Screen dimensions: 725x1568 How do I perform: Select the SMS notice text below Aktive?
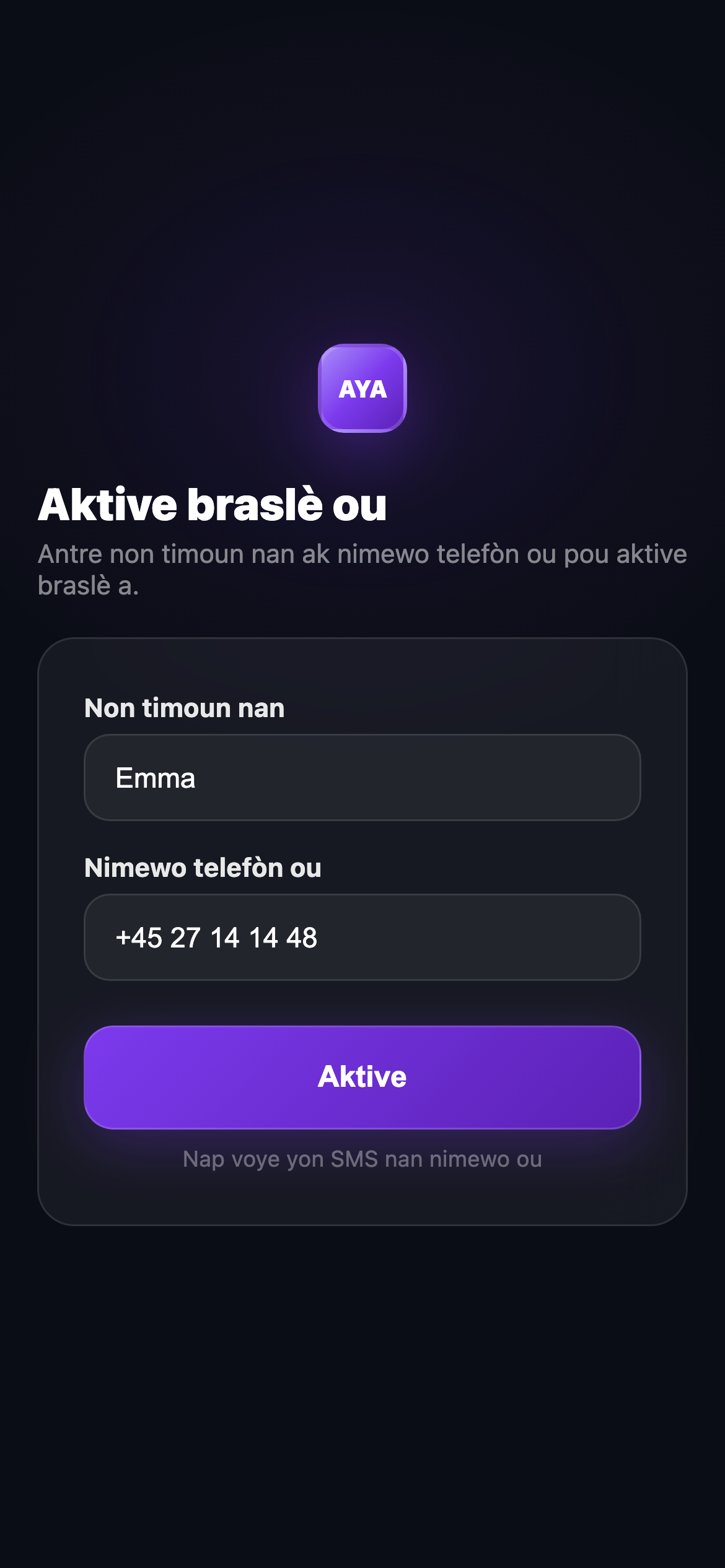362,1159
